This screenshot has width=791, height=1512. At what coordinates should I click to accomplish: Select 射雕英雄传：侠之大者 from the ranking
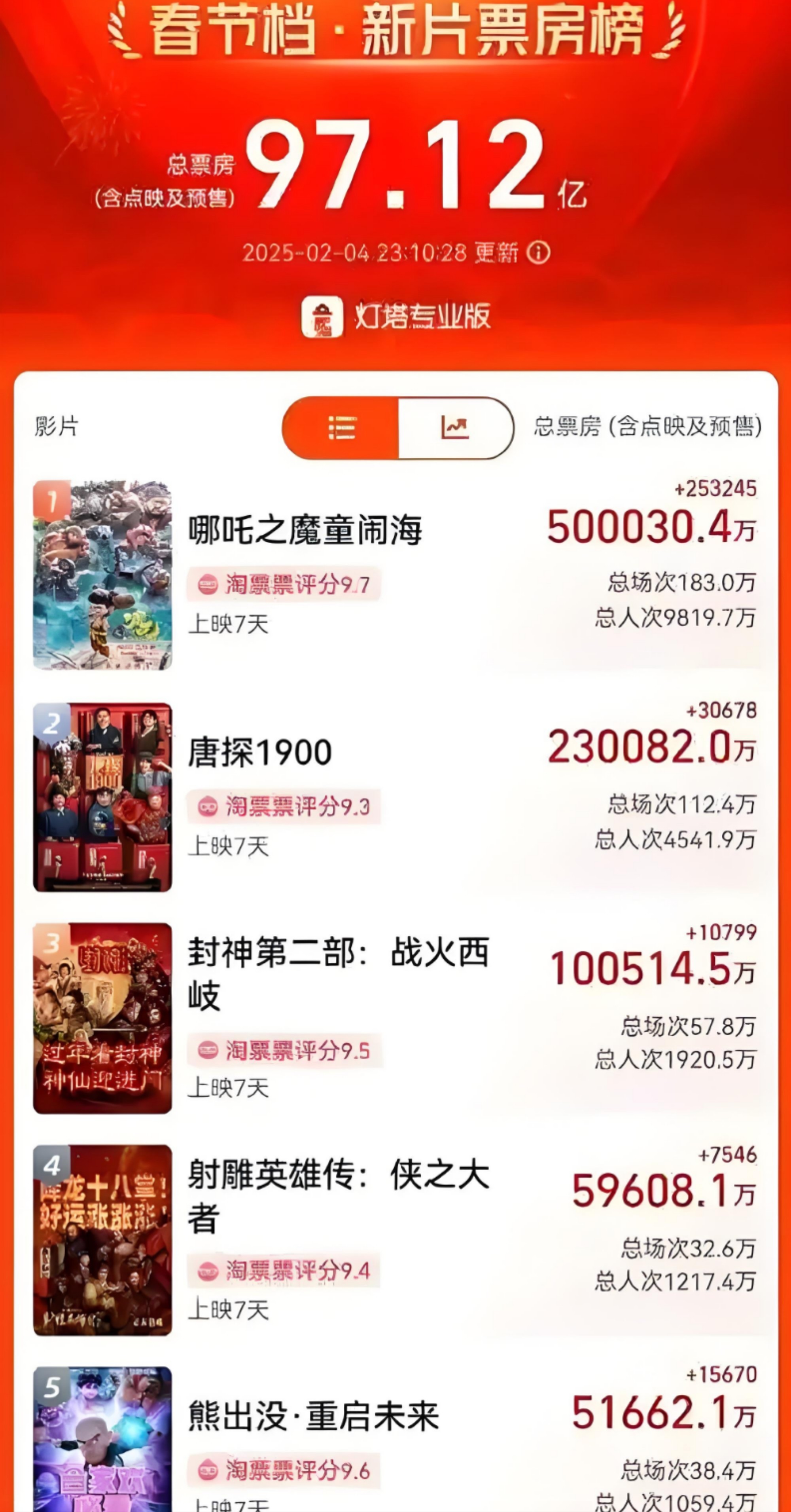338,1195
